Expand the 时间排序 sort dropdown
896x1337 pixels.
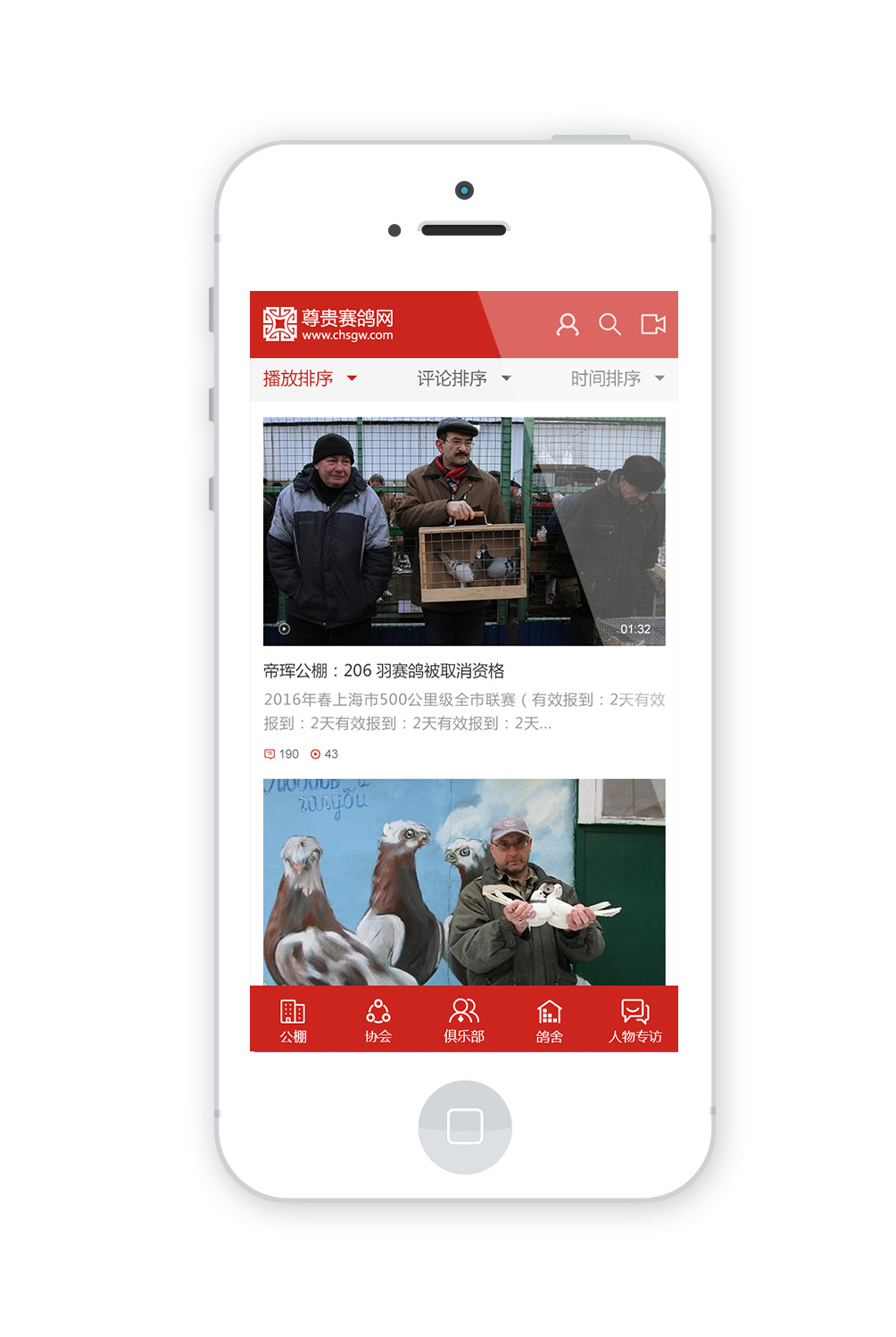point(617,378)
